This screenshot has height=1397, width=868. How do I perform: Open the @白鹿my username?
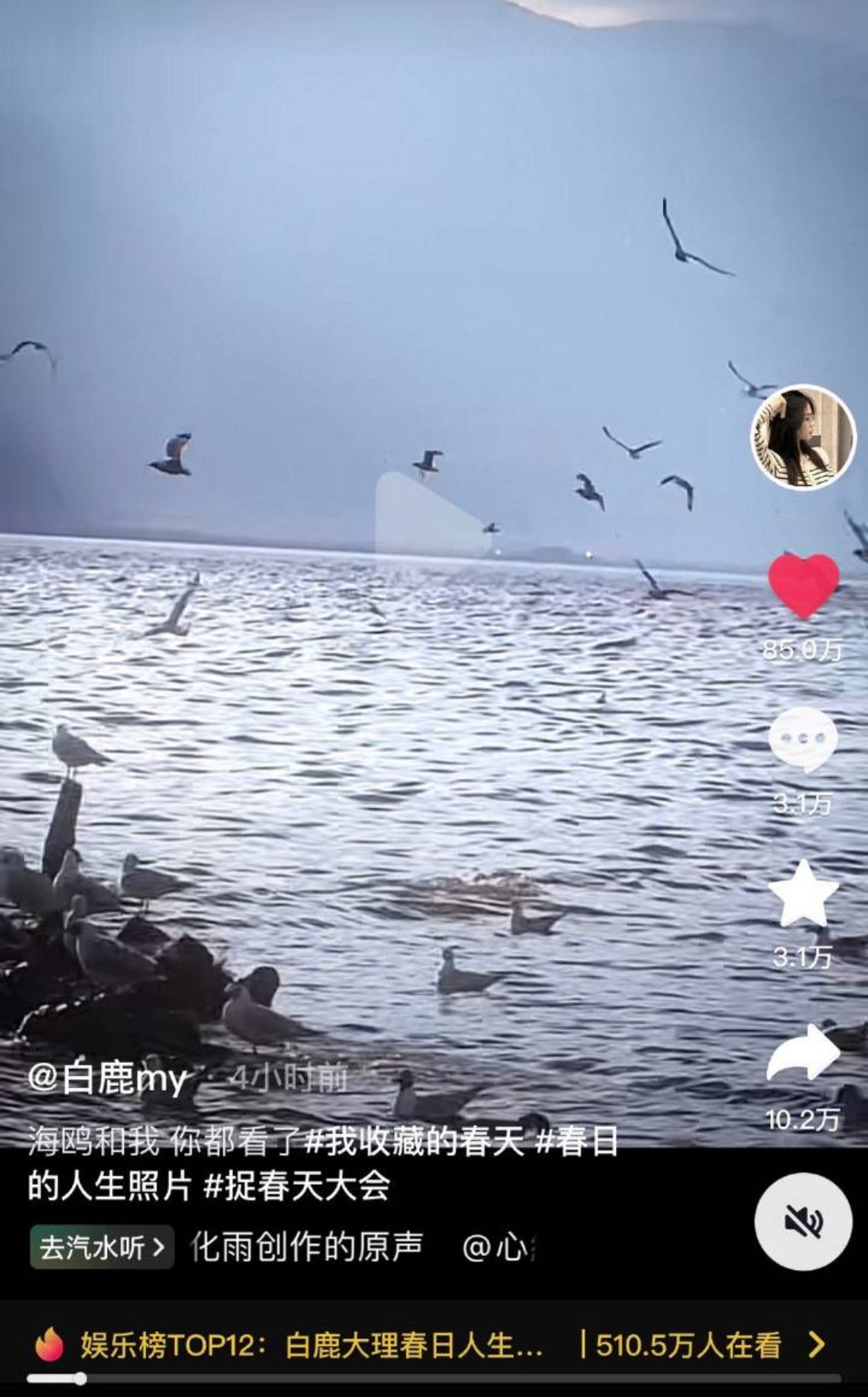tap(108, 1079)
